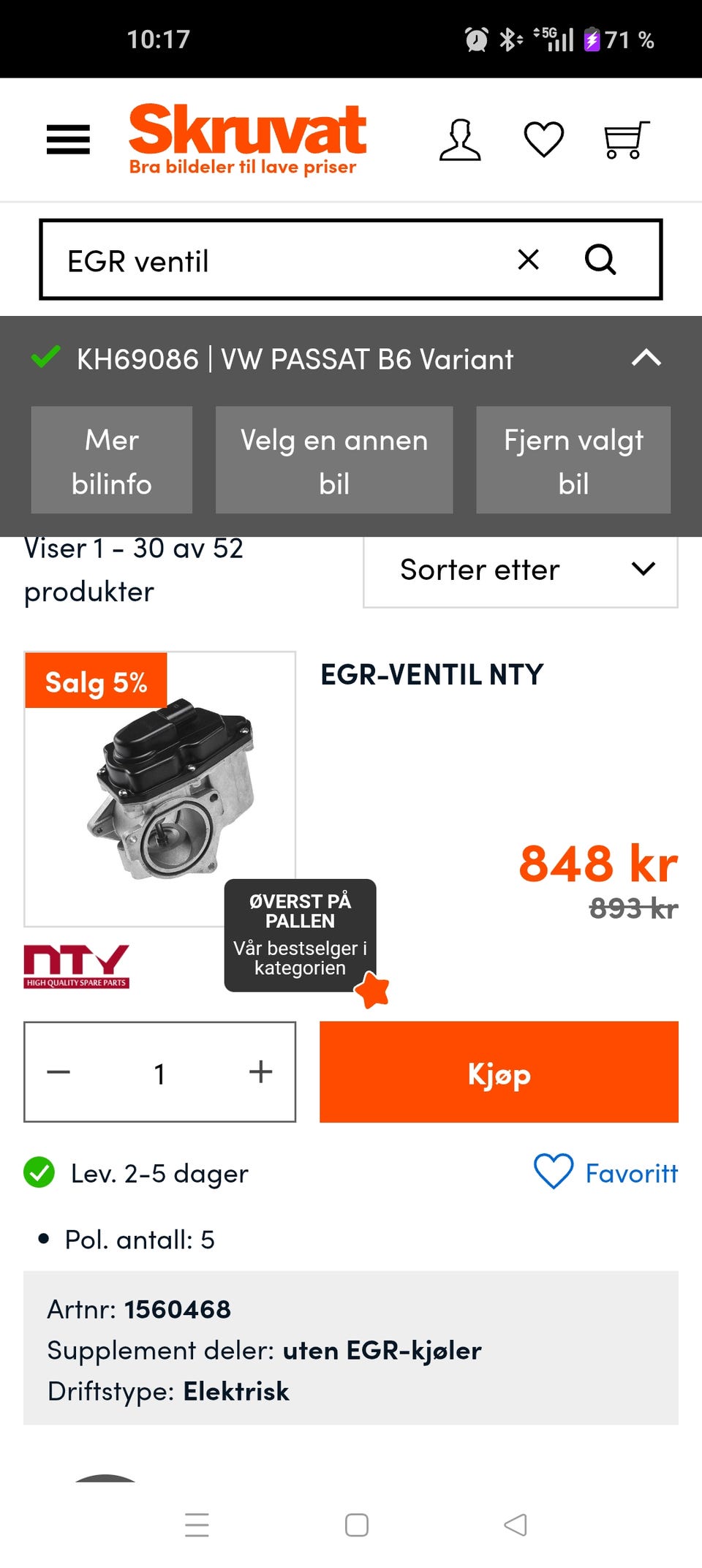Go back using system back button
Screen dimensions: 702x1568
tap(516, 1525)
